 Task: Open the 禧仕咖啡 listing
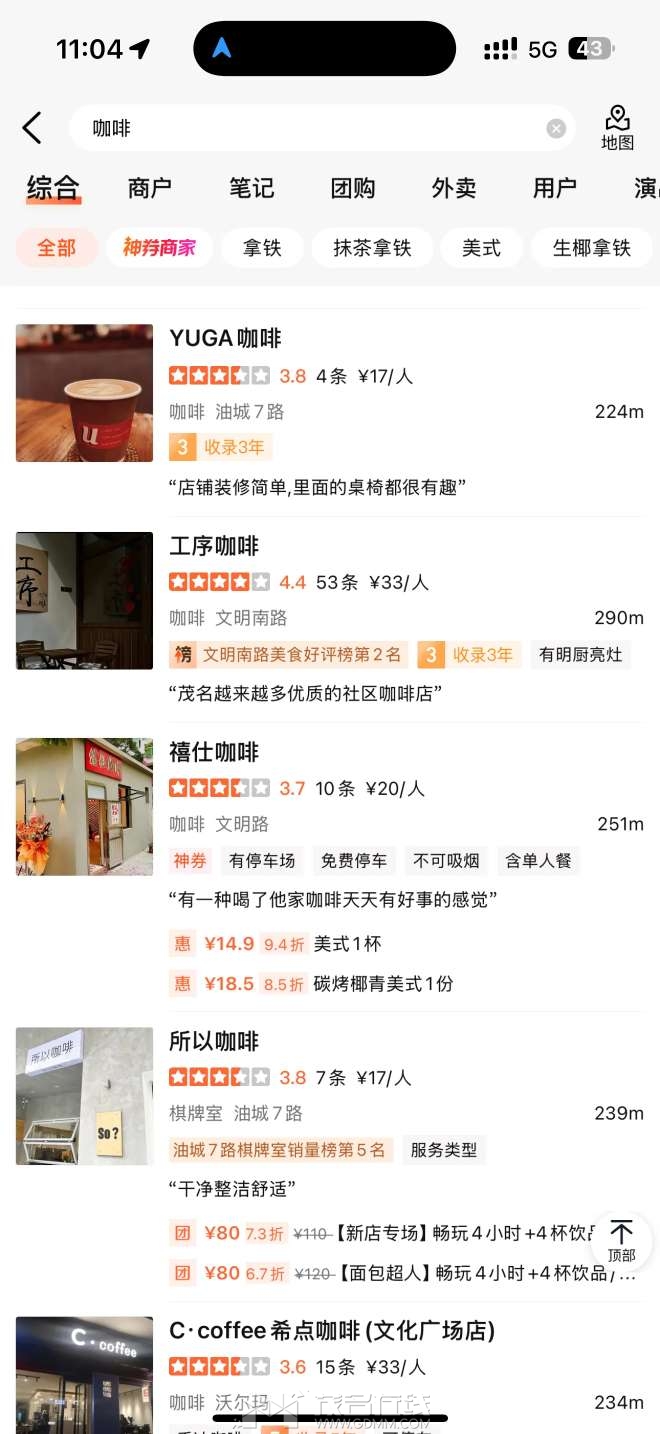pos(214,752)
